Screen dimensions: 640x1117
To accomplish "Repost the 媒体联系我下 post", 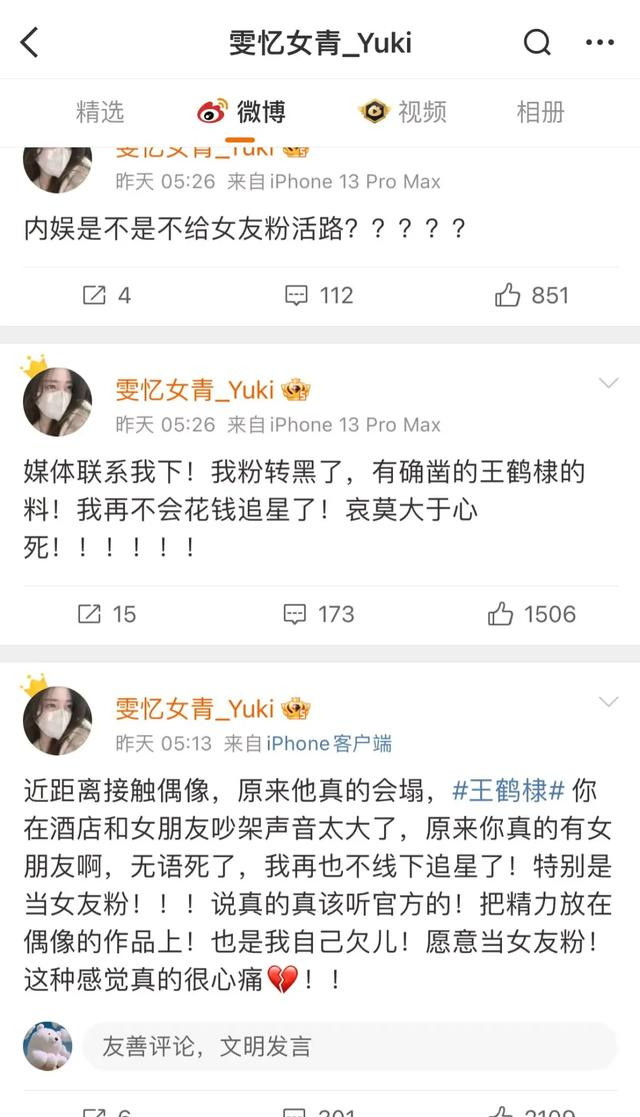I will tap(108, 613).
